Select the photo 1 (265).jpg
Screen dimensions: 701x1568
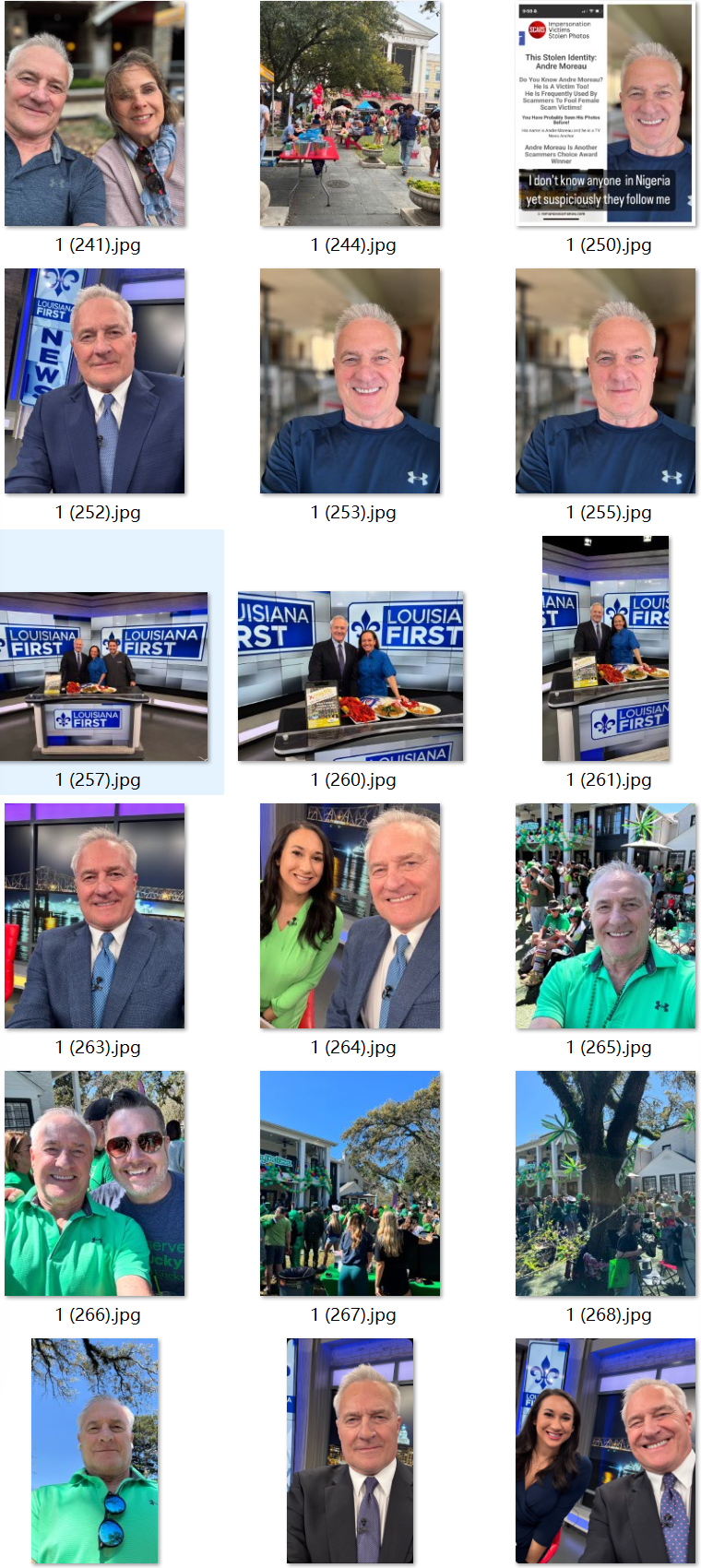tap(605, 916)
